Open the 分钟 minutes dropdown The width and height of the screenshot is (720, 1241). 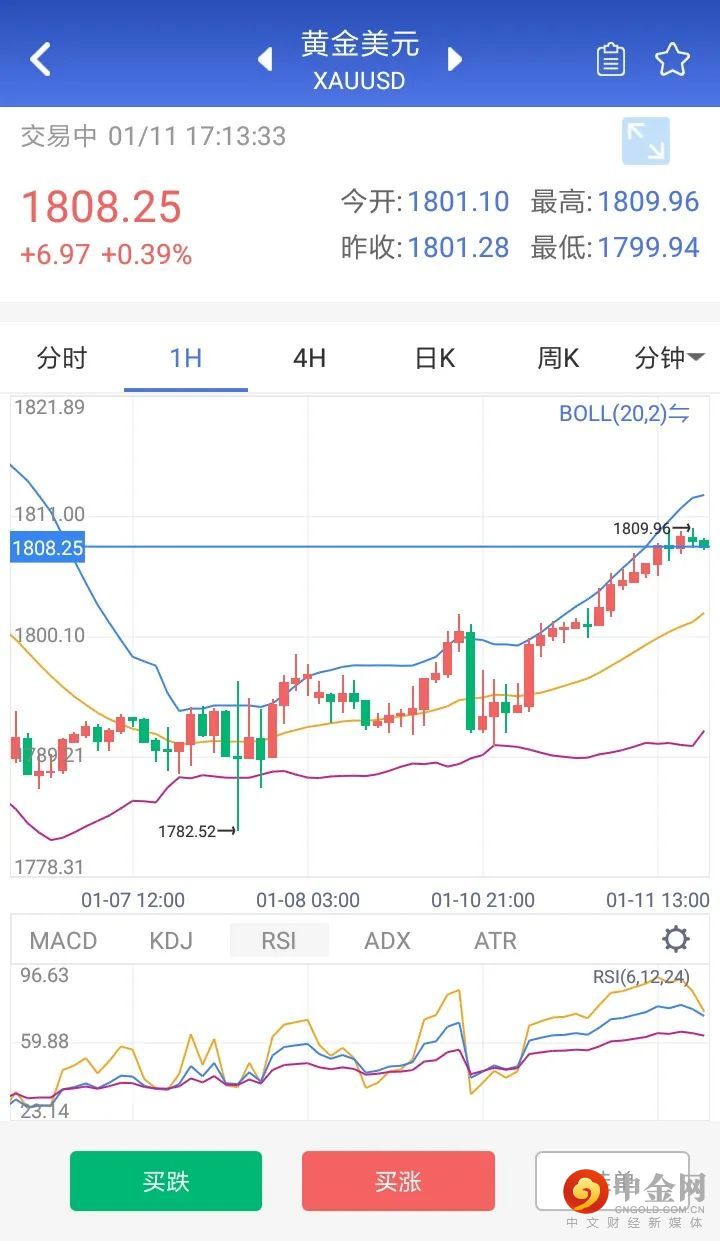click(668, 358)
